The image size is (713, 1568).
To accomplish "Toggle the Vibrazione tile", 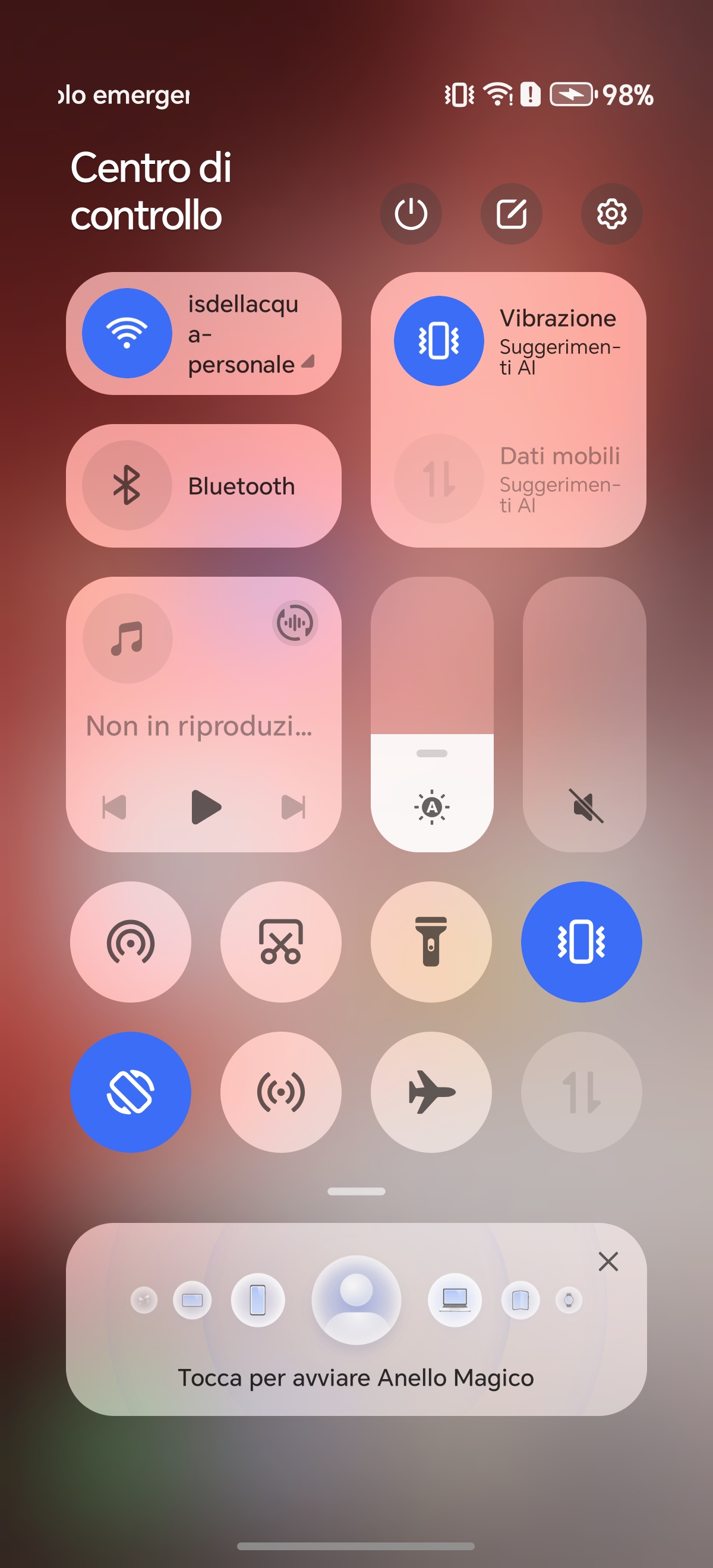I will (438, 340).
